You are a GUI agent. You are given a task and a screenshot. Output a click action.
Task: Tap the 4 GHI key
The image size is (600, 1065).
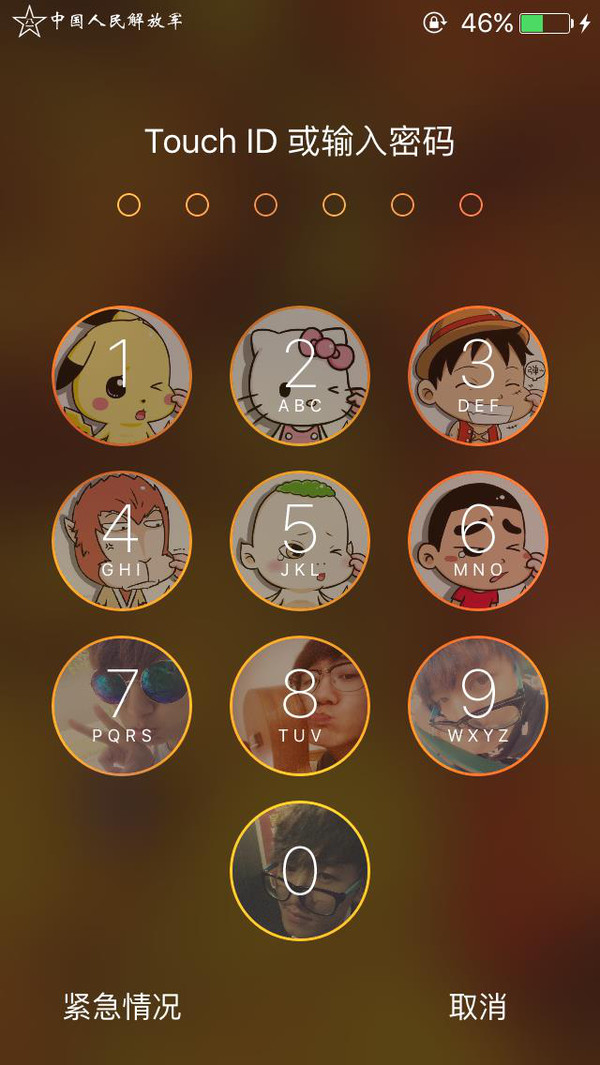(x=121, y=541)
